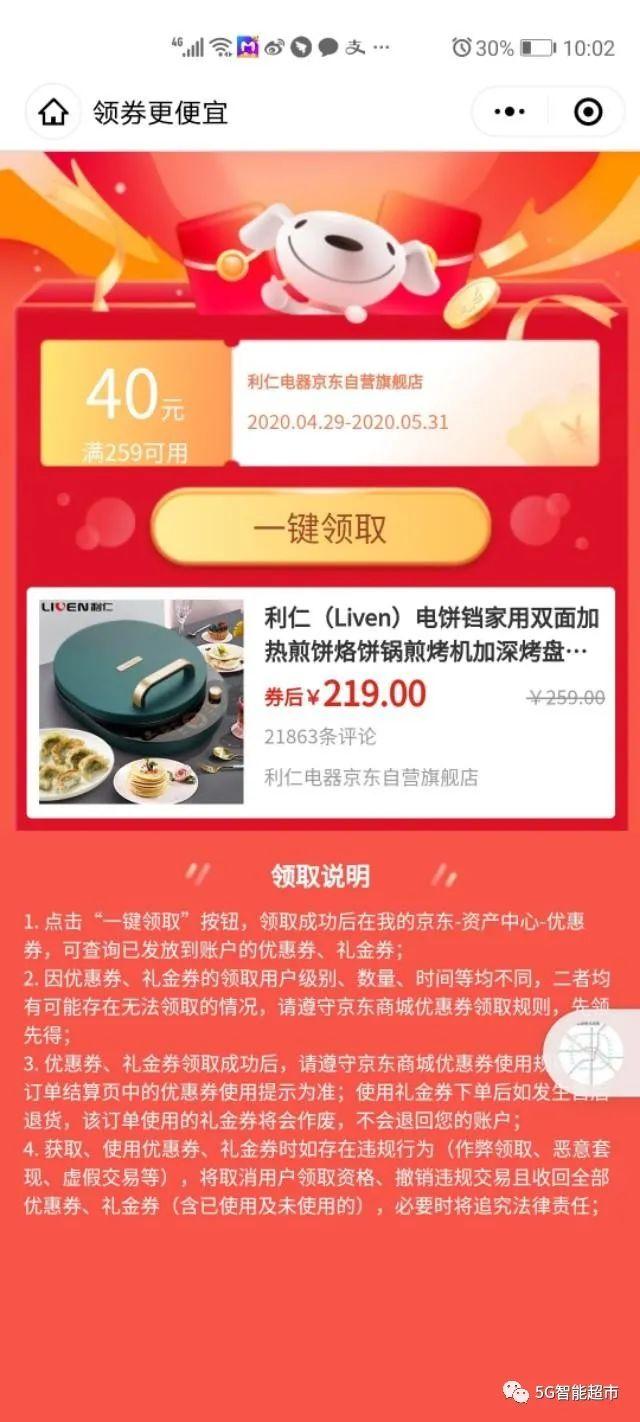Select the 40元 满259可用 coupon
The height and width of the screenshot is (1422, 640).
320,403
